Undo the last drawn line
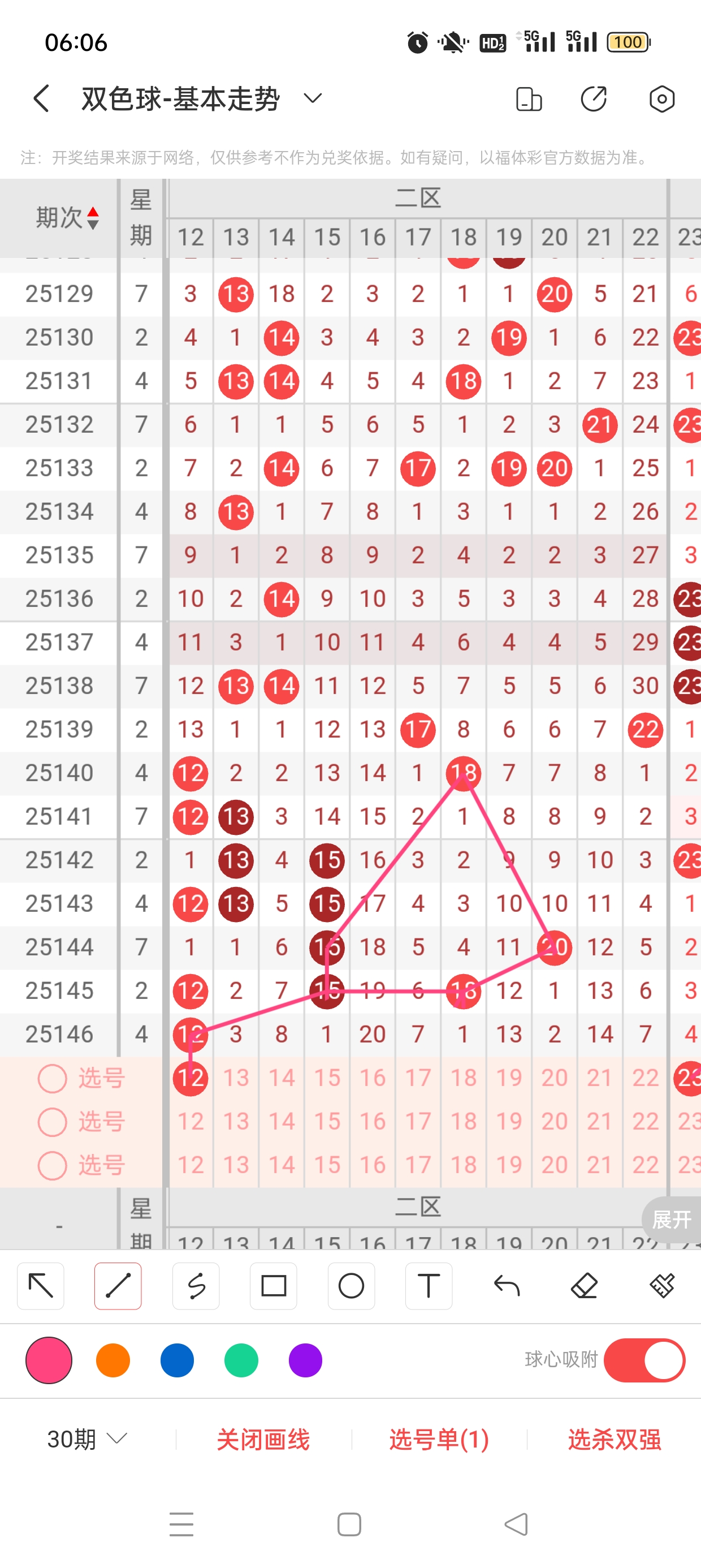Screen dimensions: 701x1568 pyautogui.click(x=507, y=1286)
